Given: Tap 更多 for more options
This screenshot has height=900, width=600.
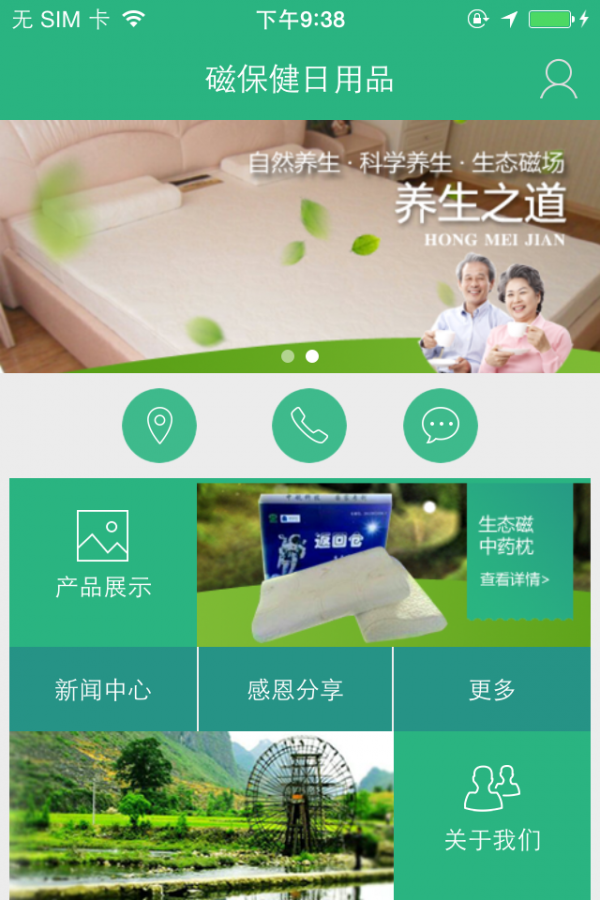Looking at the screenshot, I should [x=491, y=689].
